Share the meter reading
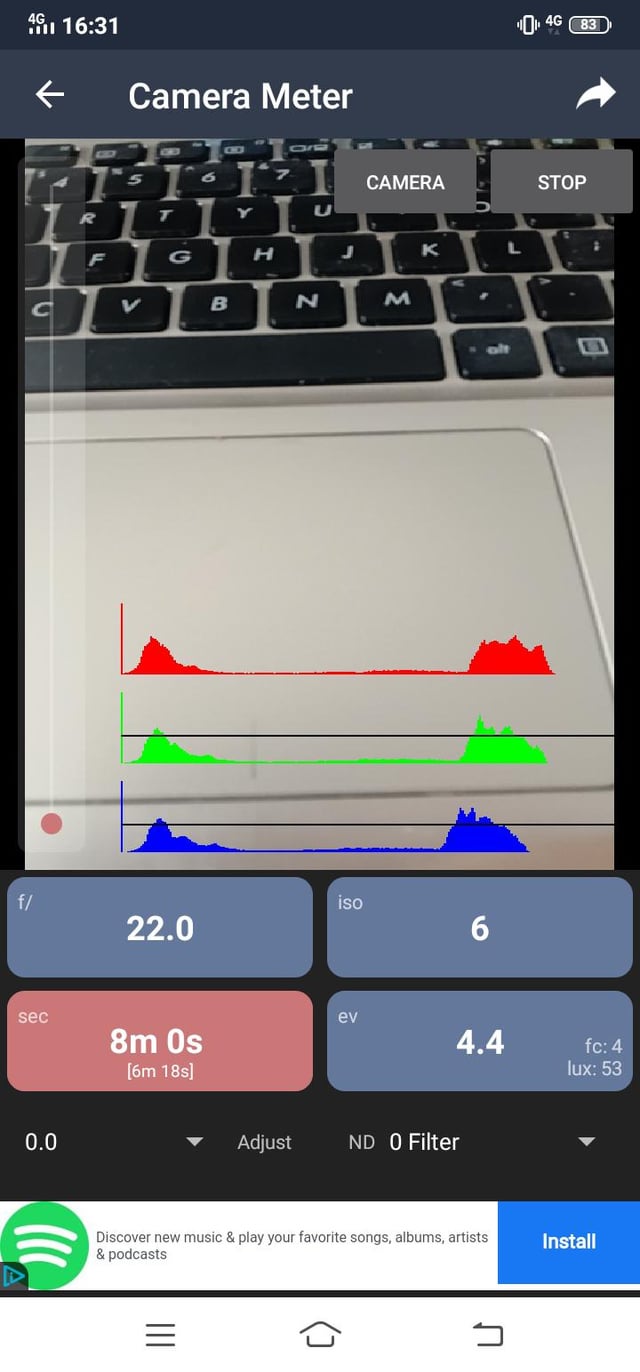Screen dimensions: 640x1372 click(597, 95)
